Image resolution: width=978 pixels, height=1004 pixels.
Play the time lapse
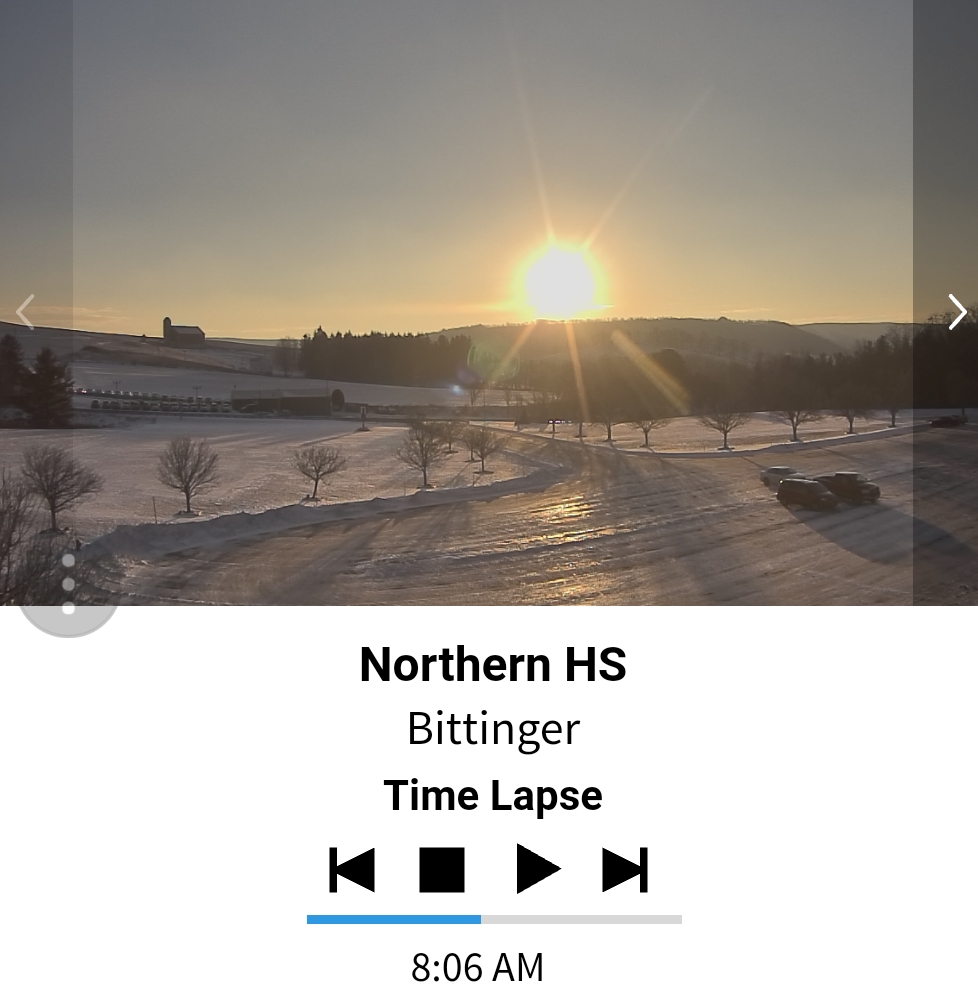537,869
